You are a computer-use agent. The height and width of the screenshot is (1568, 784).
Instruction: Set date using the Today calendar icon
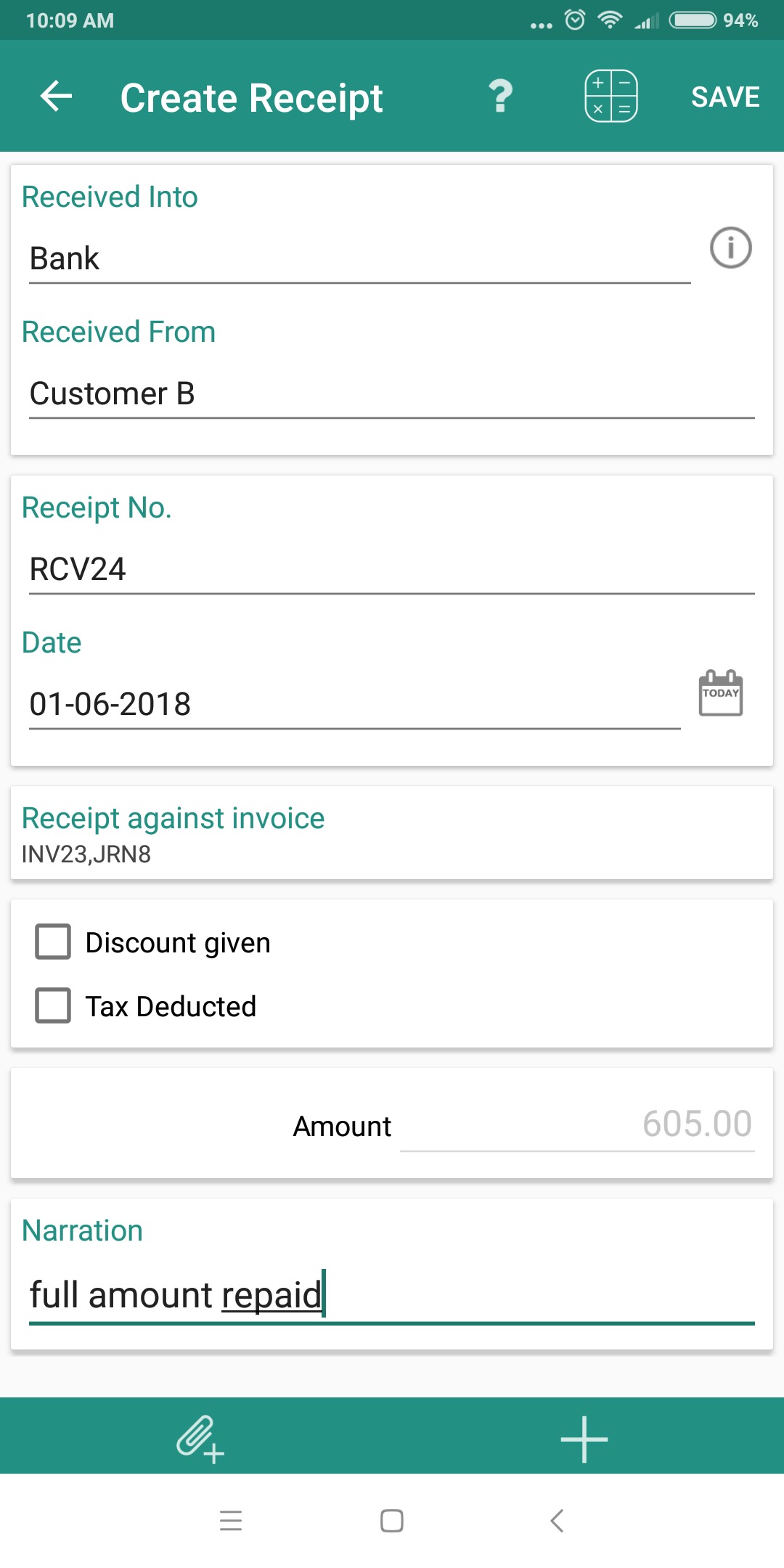[x=720, y=693]
